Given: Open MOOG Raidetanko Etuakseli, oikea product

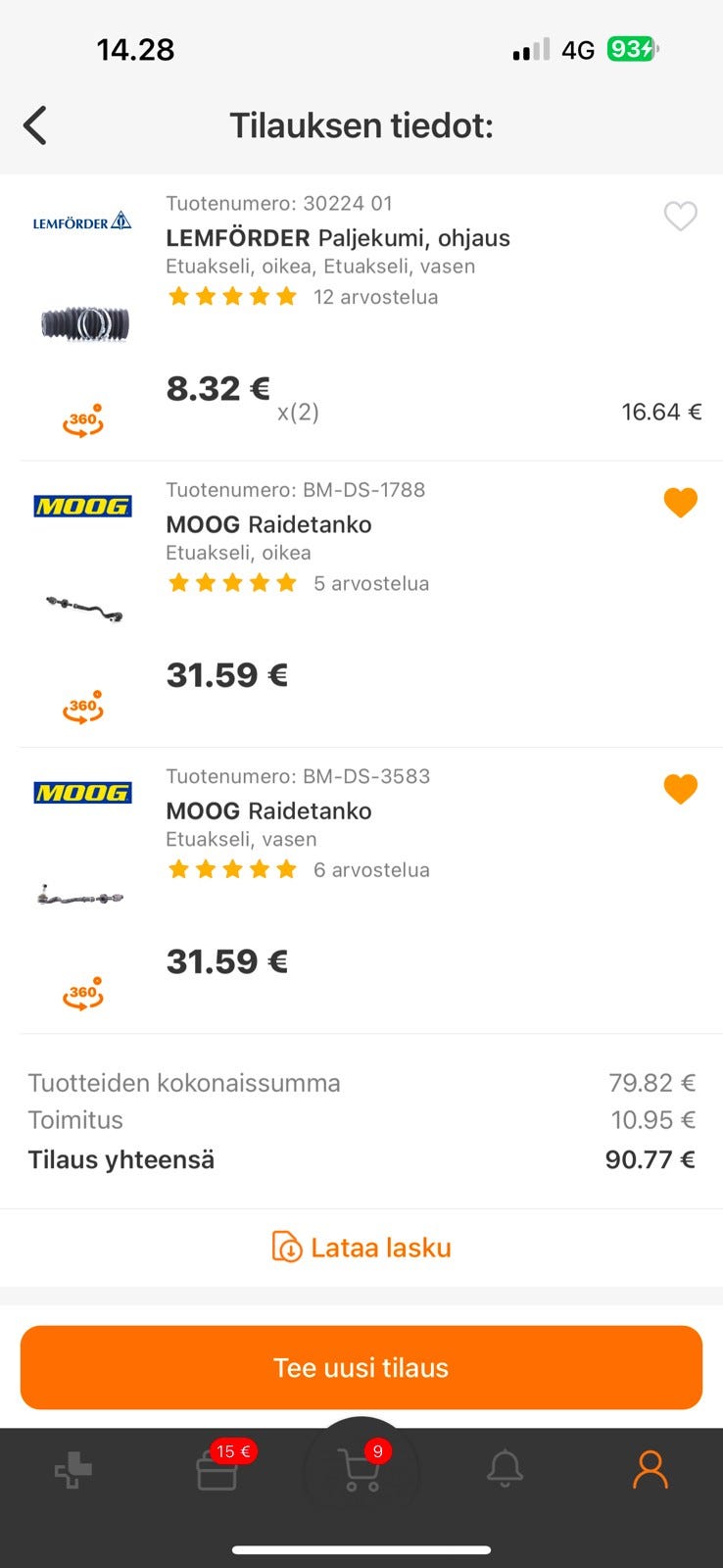Looking at the screenshot, I should click(x=268, y=524).
